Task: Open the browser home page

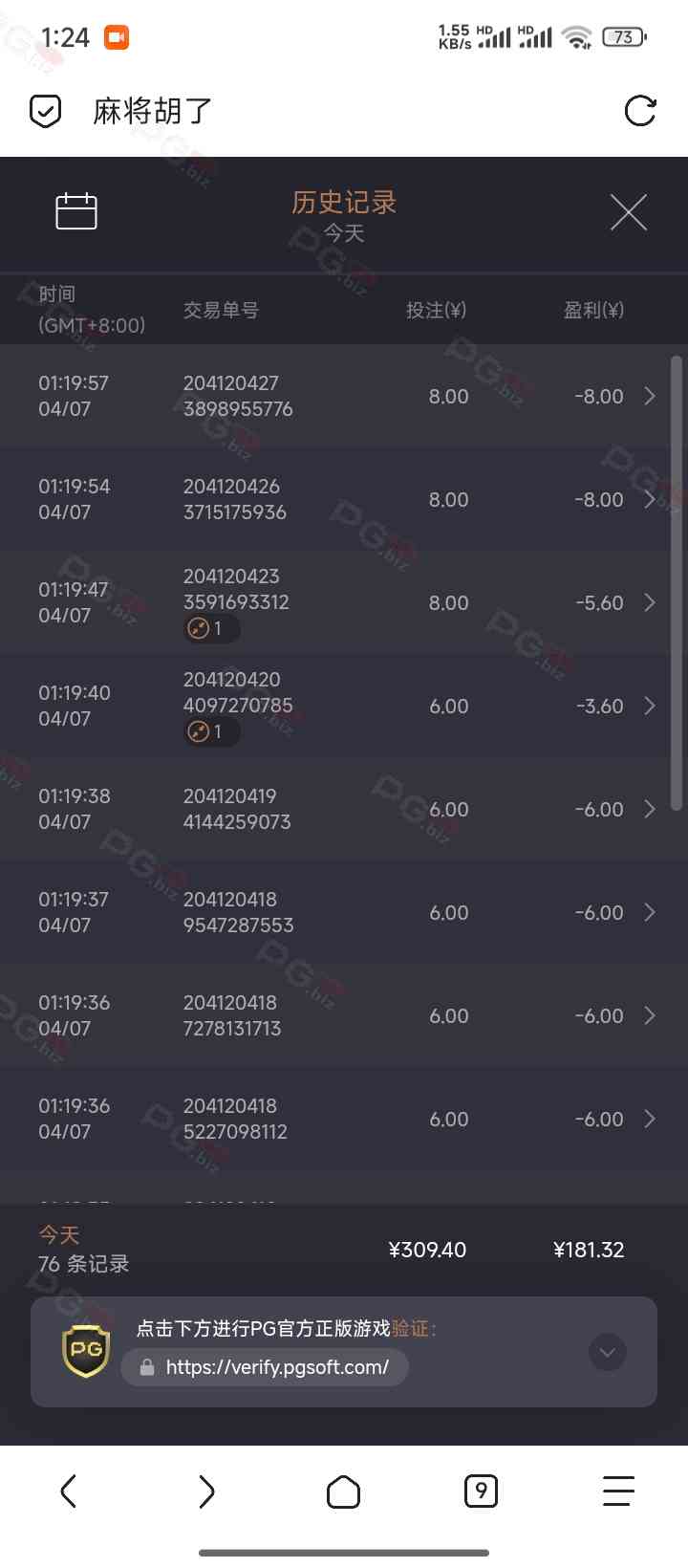Action: point(343,1492)
